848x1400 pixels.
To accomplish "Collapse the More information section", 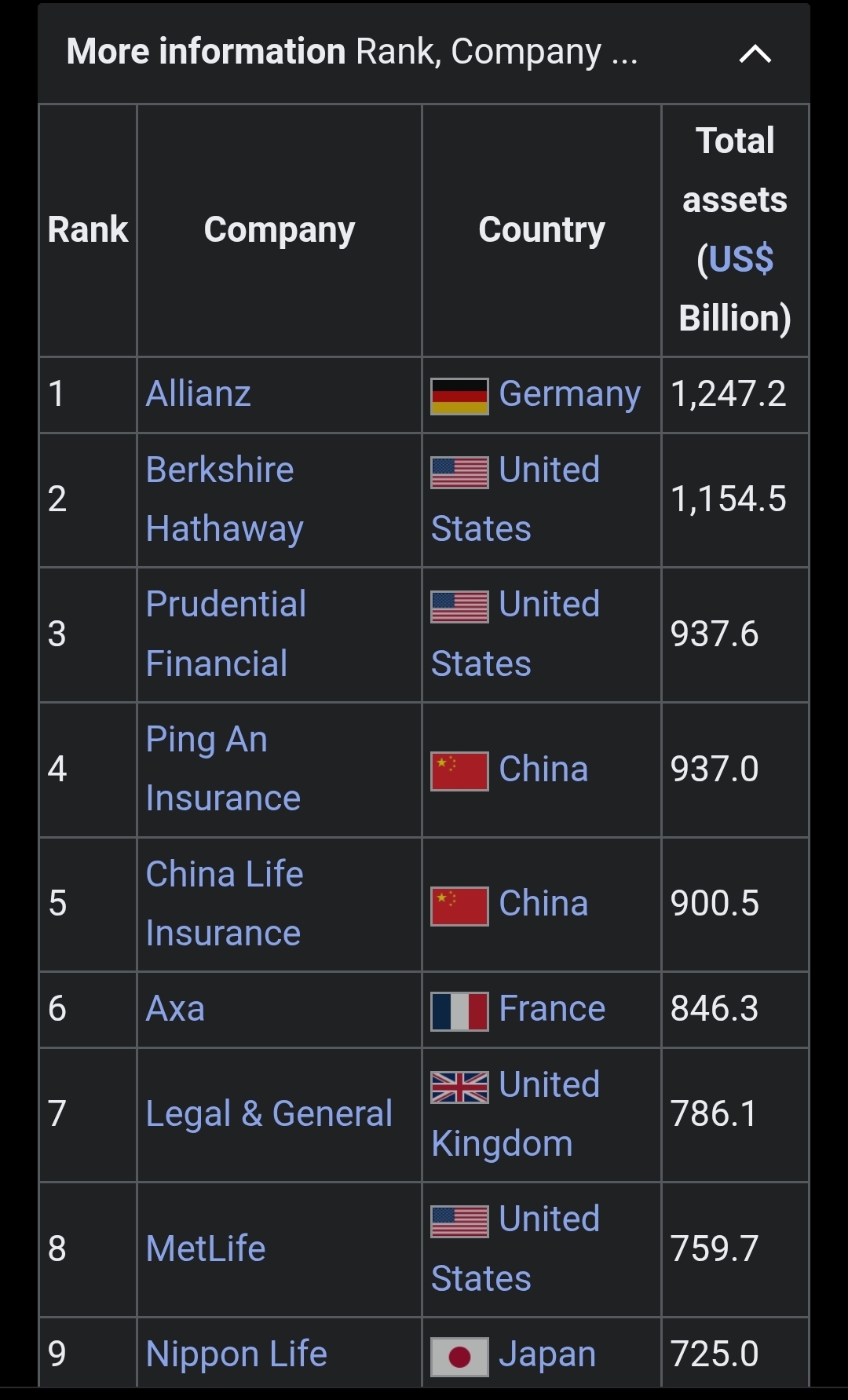I will pos(755,53).
